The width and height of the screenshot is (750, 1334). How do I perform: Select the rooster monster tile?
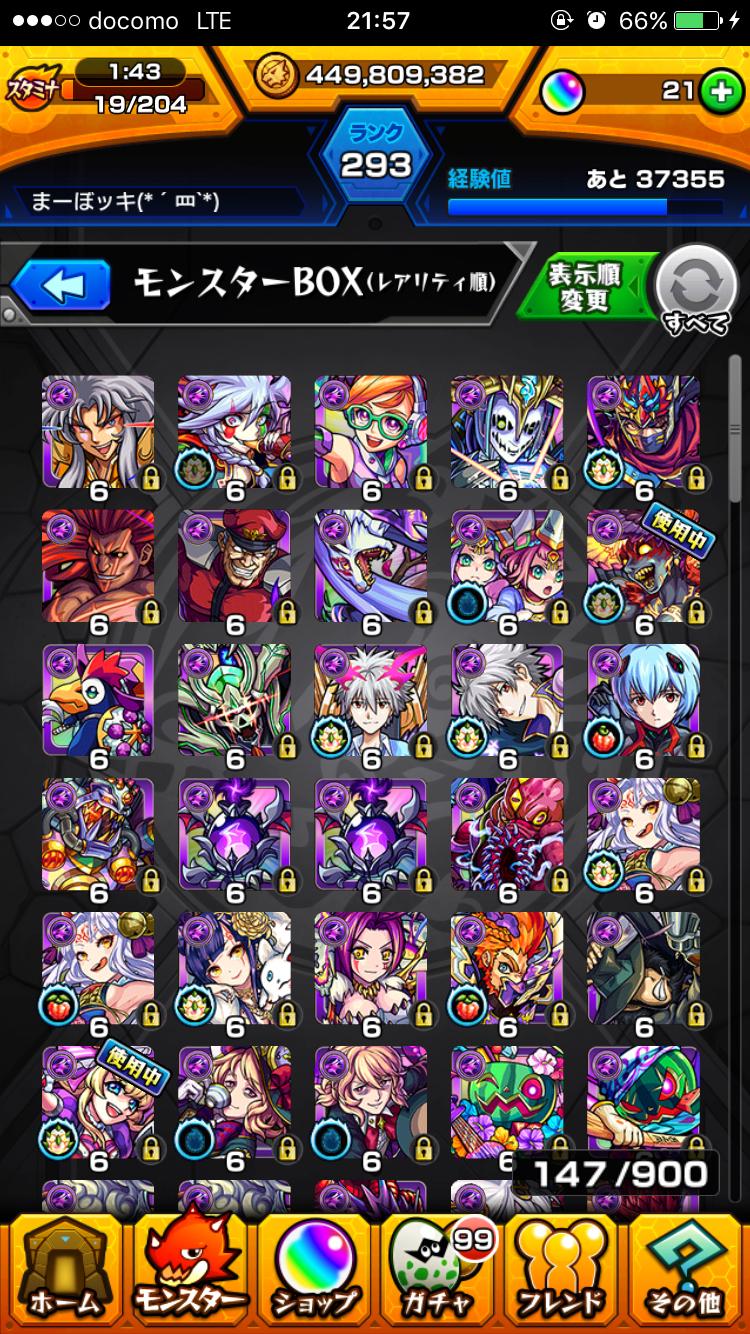[x=98, y=700]
